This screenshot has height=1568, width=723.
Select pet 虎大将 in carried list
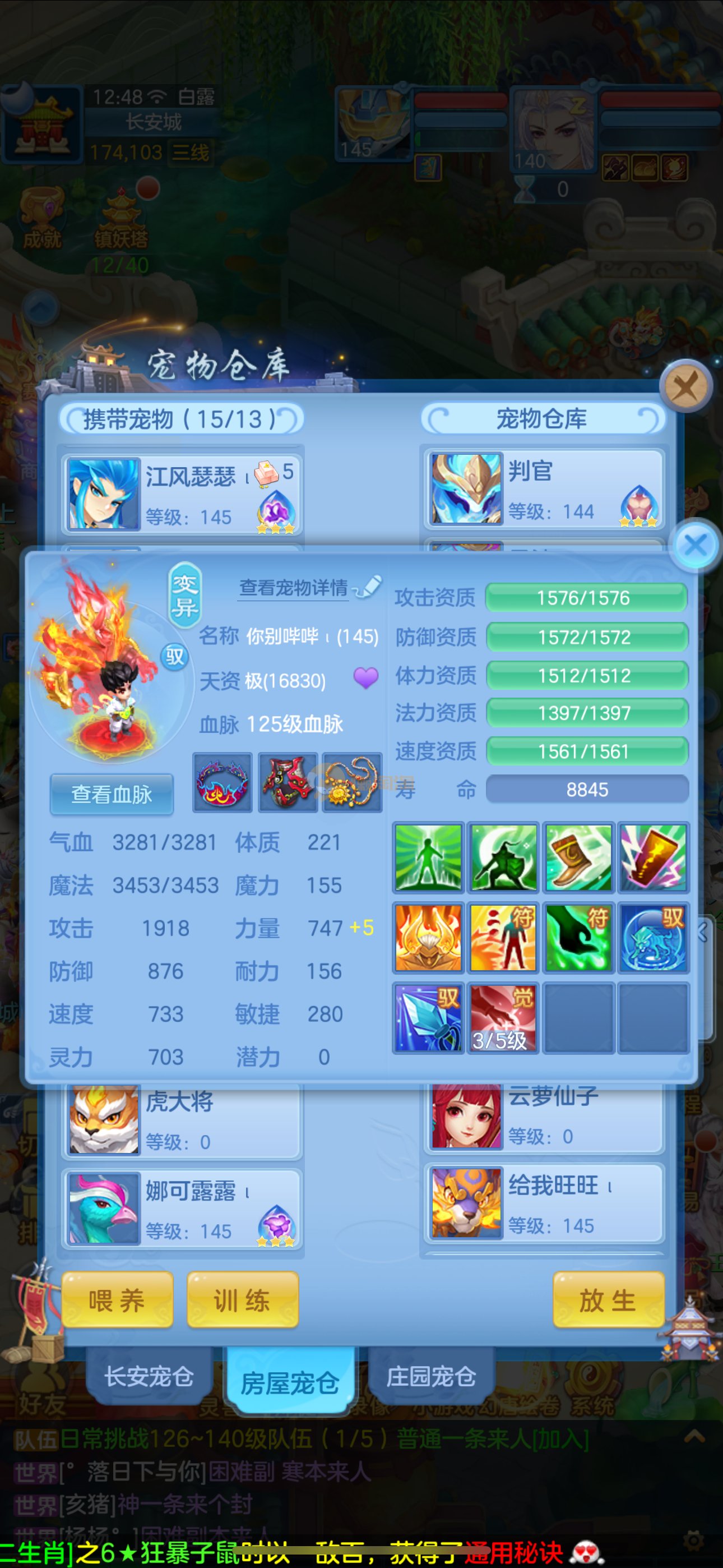(182, 1120)
